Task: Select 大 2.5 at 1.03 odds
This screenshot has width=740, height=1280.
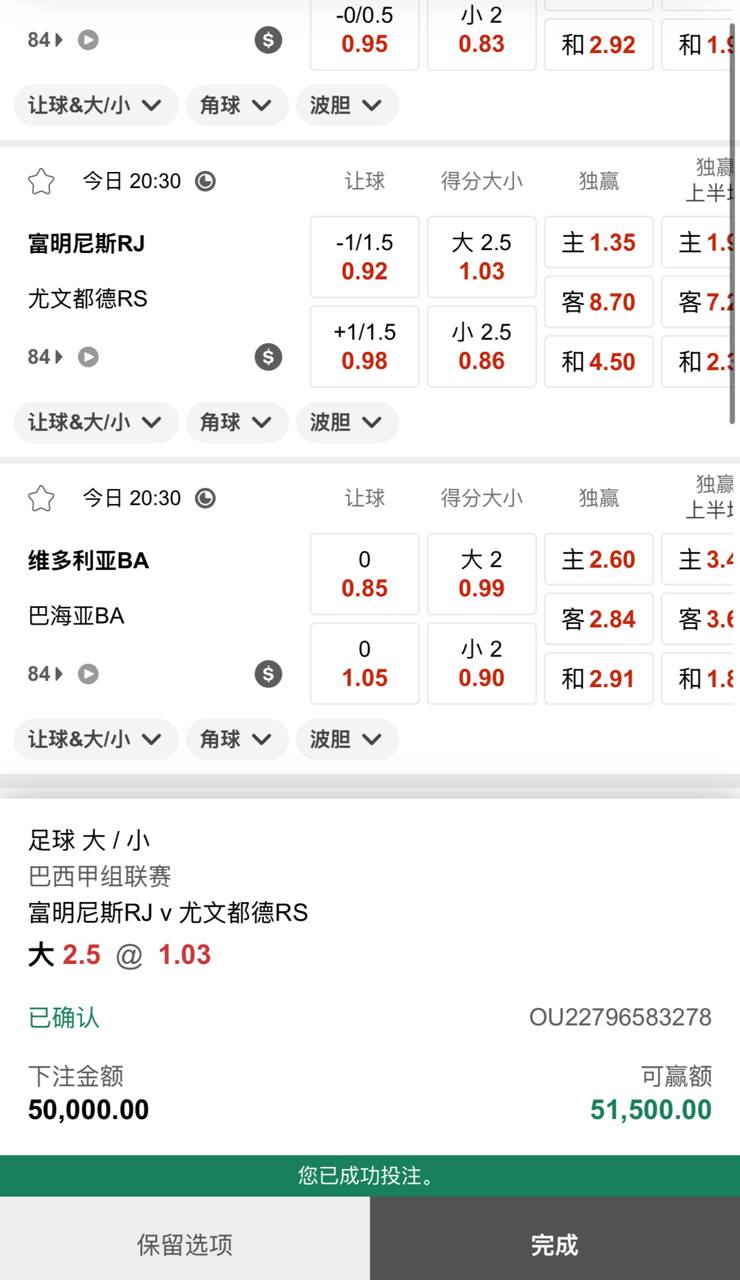Action: click(481, 257)
